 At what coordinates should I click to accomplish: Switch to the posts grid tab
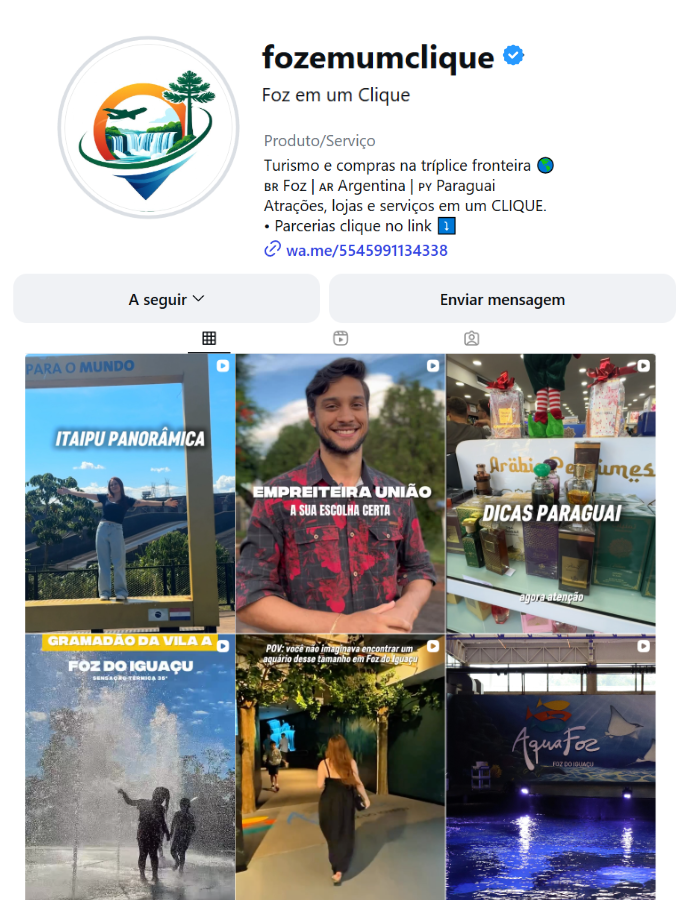click(x=209, y=338)
